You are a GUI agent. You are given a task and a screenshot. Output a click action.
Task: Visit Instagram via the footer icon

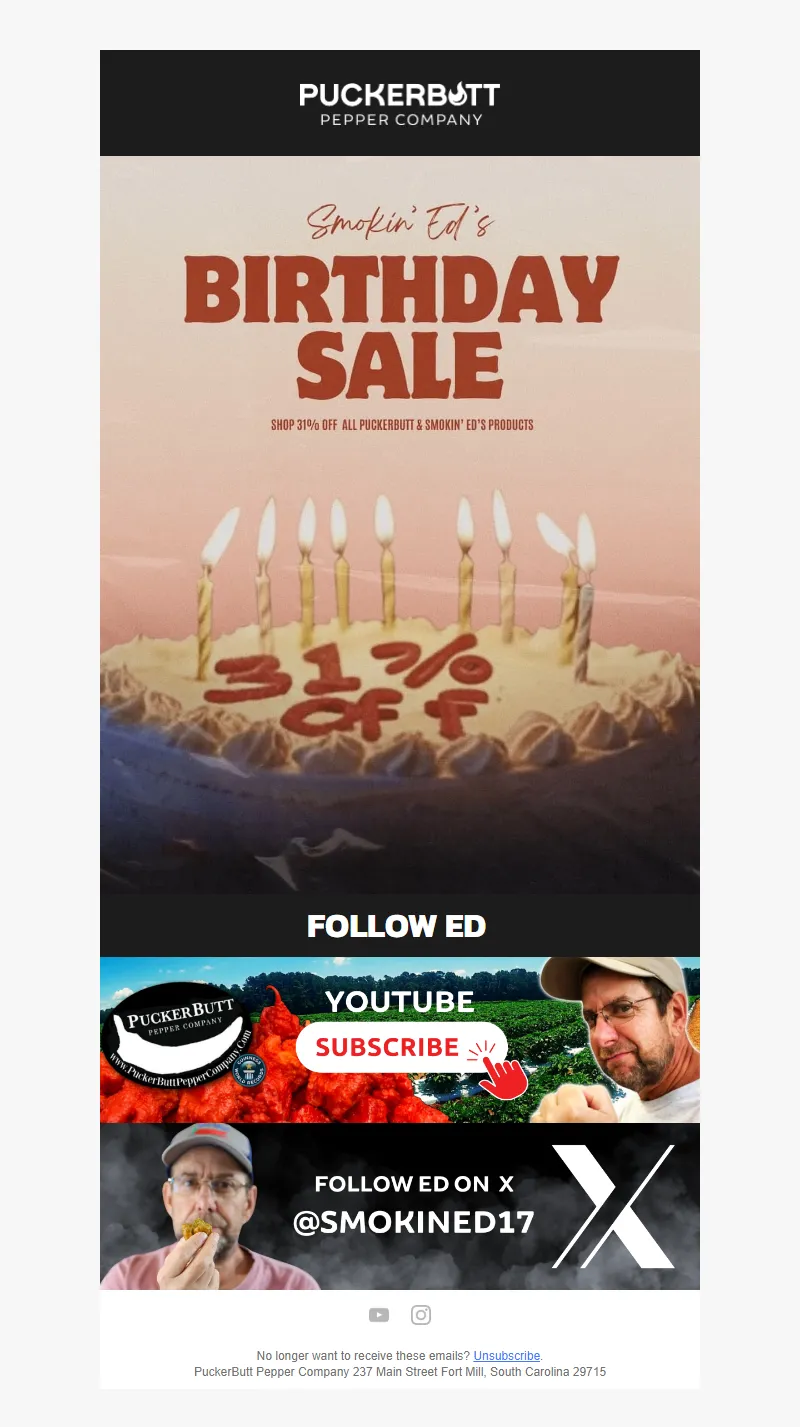click(x=421, y=1315)
